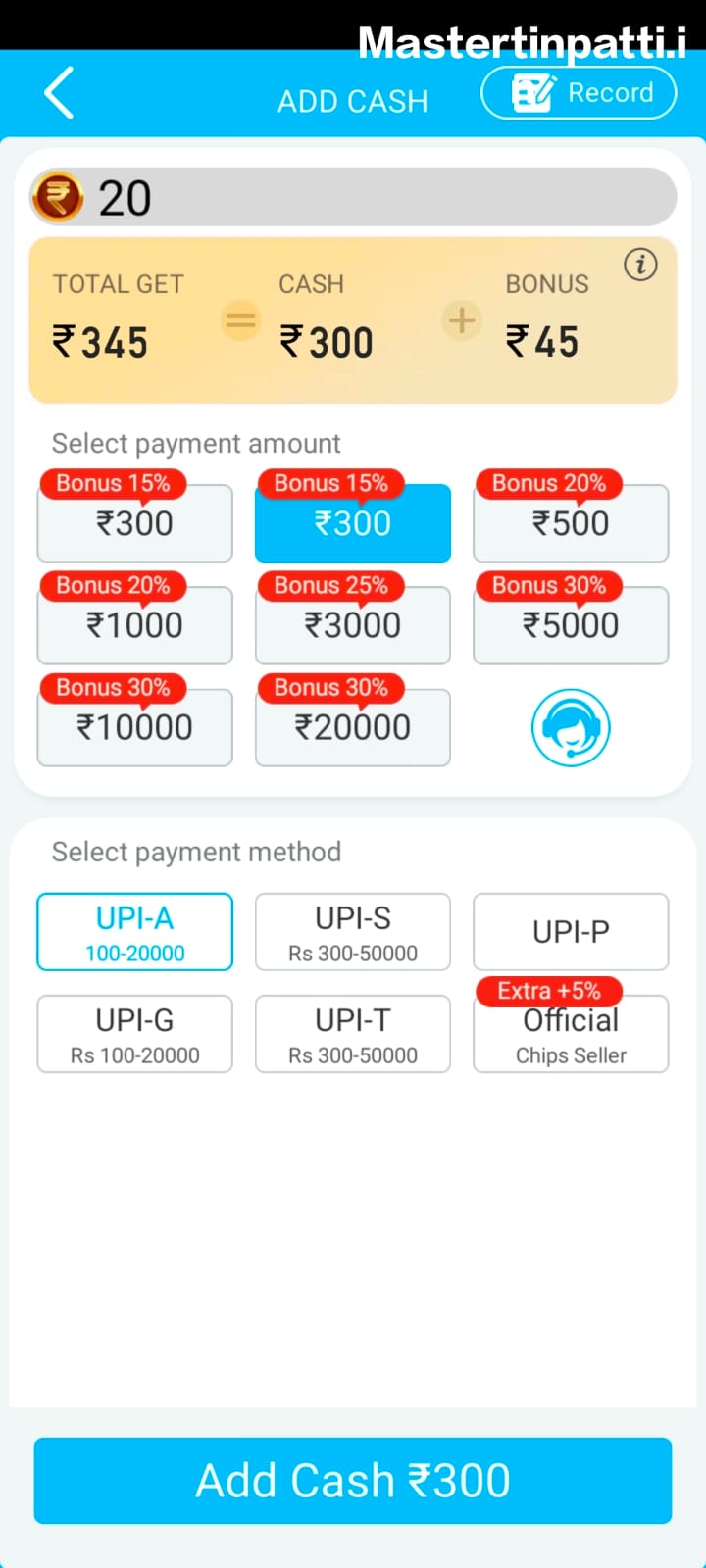Choose ₹1000 with 20% bonus

pos(135,625)
